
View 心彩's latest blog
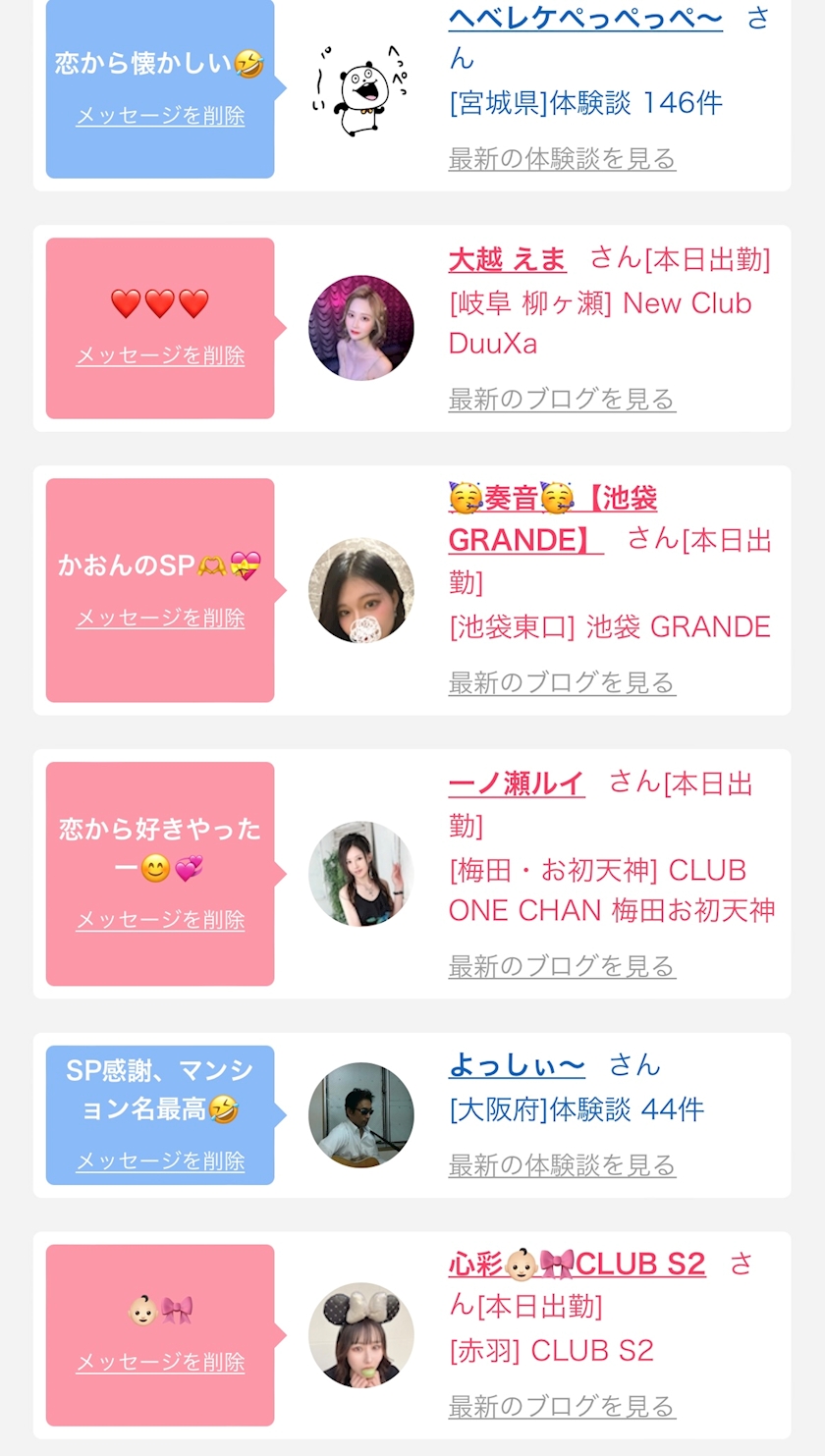(562, 1407)
